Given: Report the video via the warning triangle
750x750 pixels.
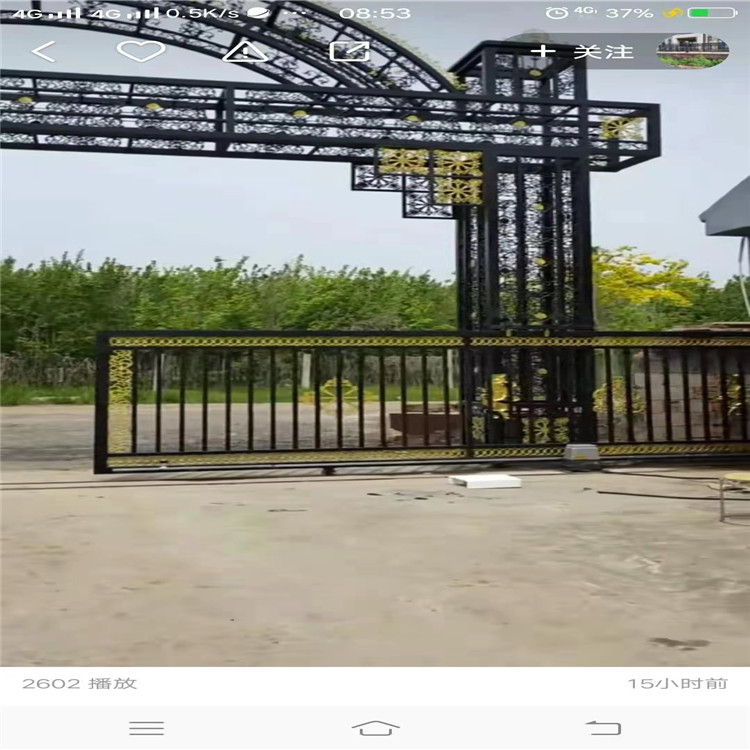Looking at the screenshot, I should pyautogui.click(x=244, y=51).
